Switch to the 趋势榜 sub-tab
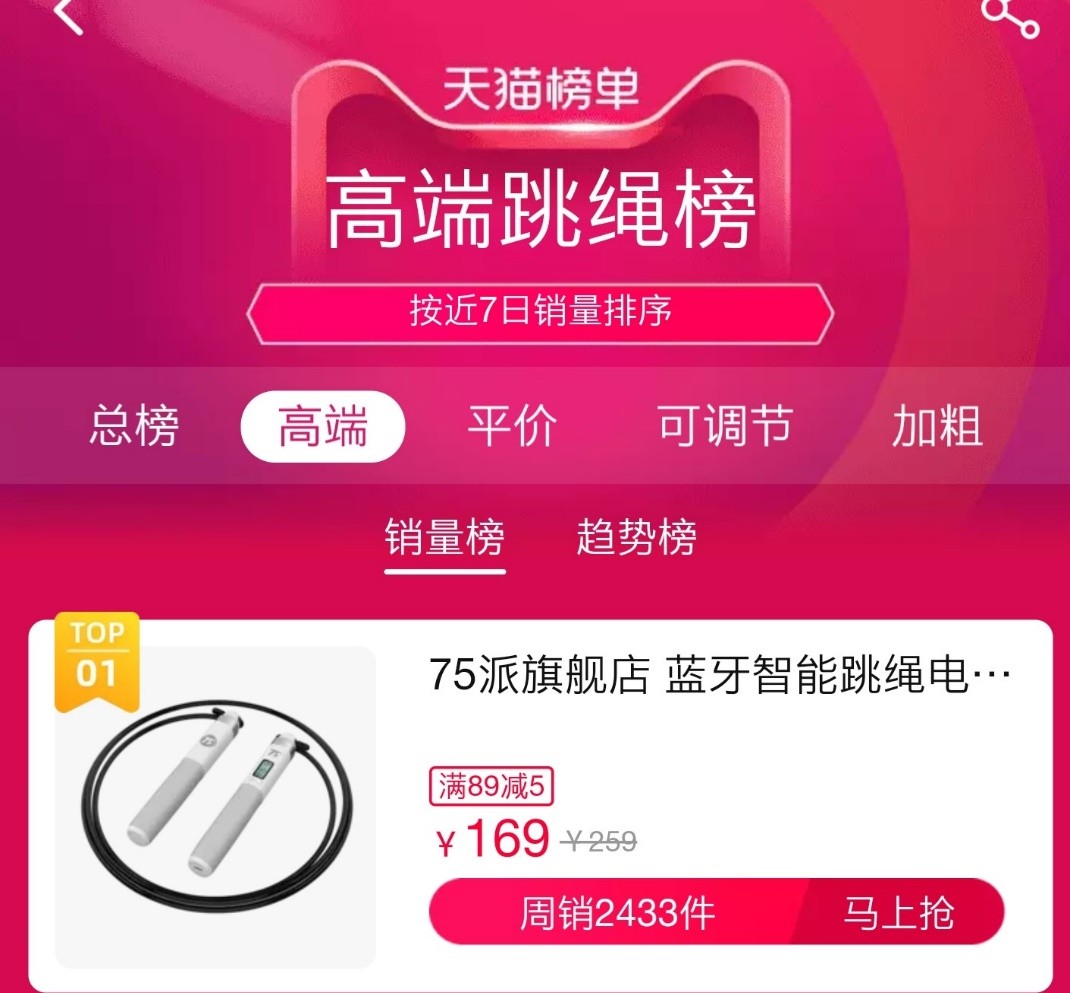 click(x=636, y=538)
